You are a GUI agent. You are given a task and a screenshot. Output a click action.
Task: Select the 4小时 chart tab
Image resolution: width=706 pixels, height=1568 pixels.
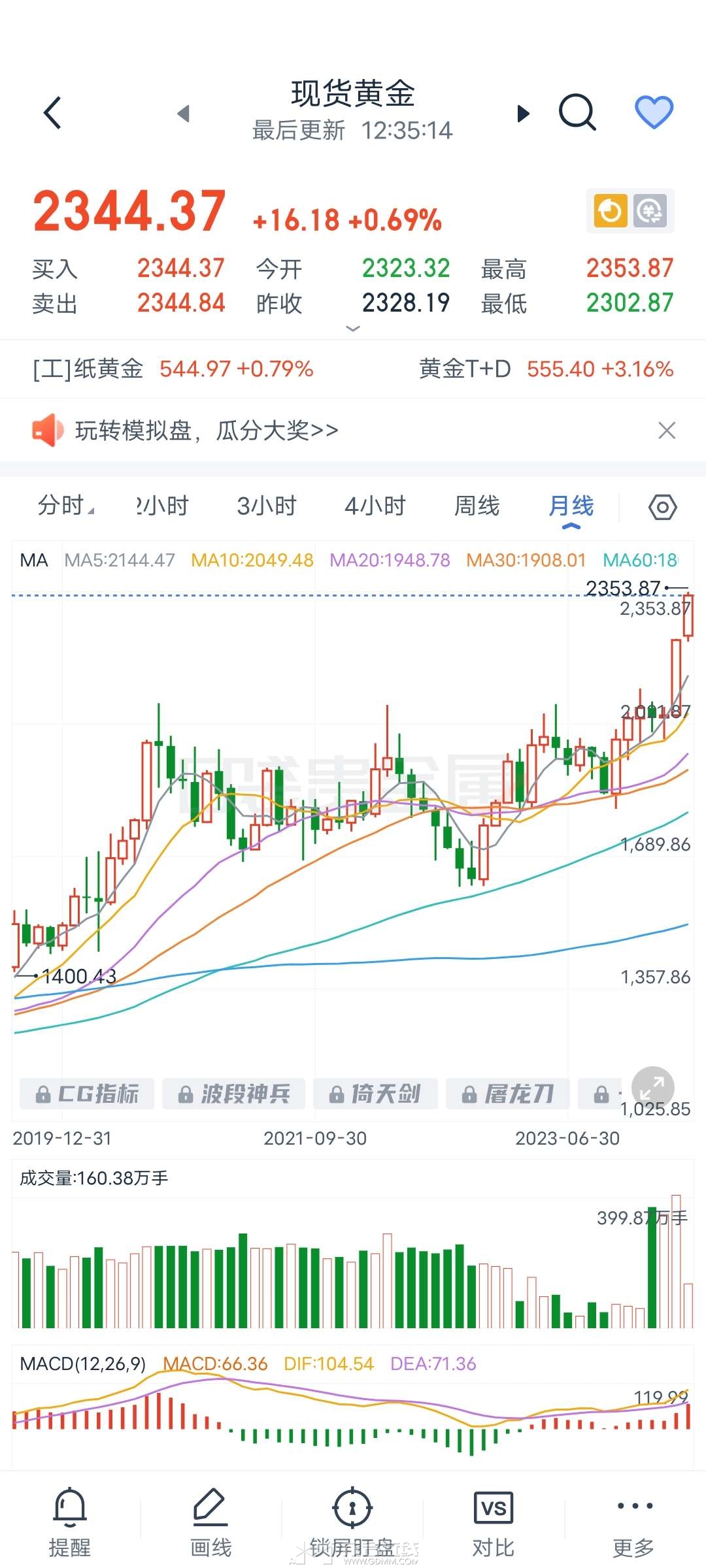pos(375,506)
